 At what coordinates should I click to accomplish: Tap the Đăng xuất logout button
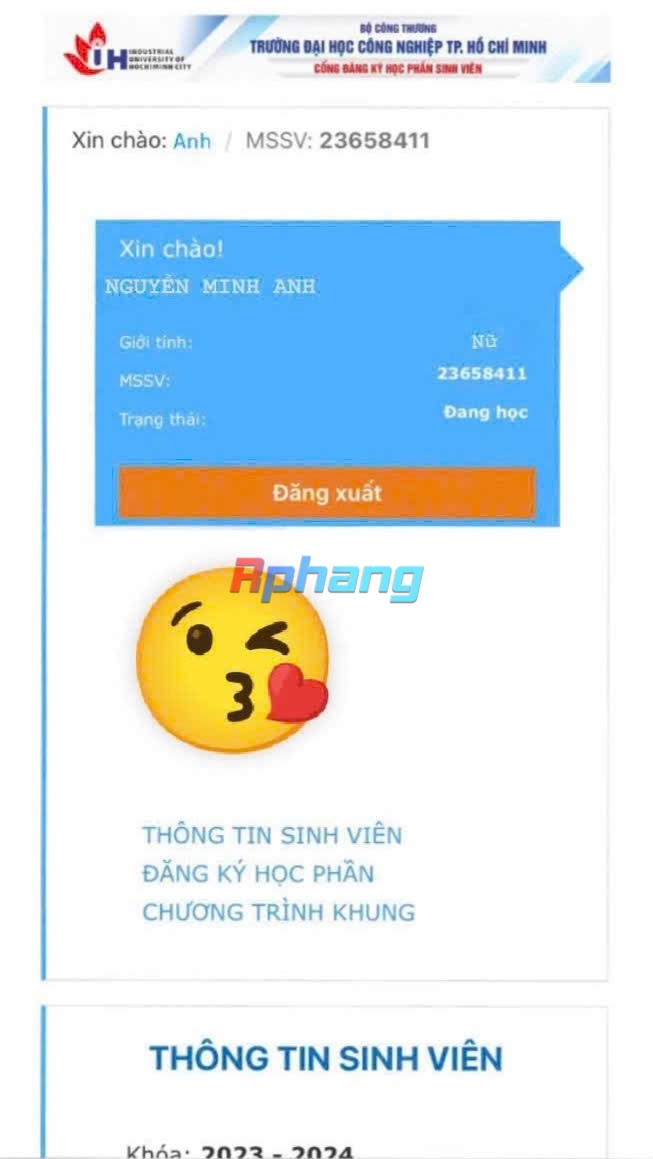[x=326, y=492]
